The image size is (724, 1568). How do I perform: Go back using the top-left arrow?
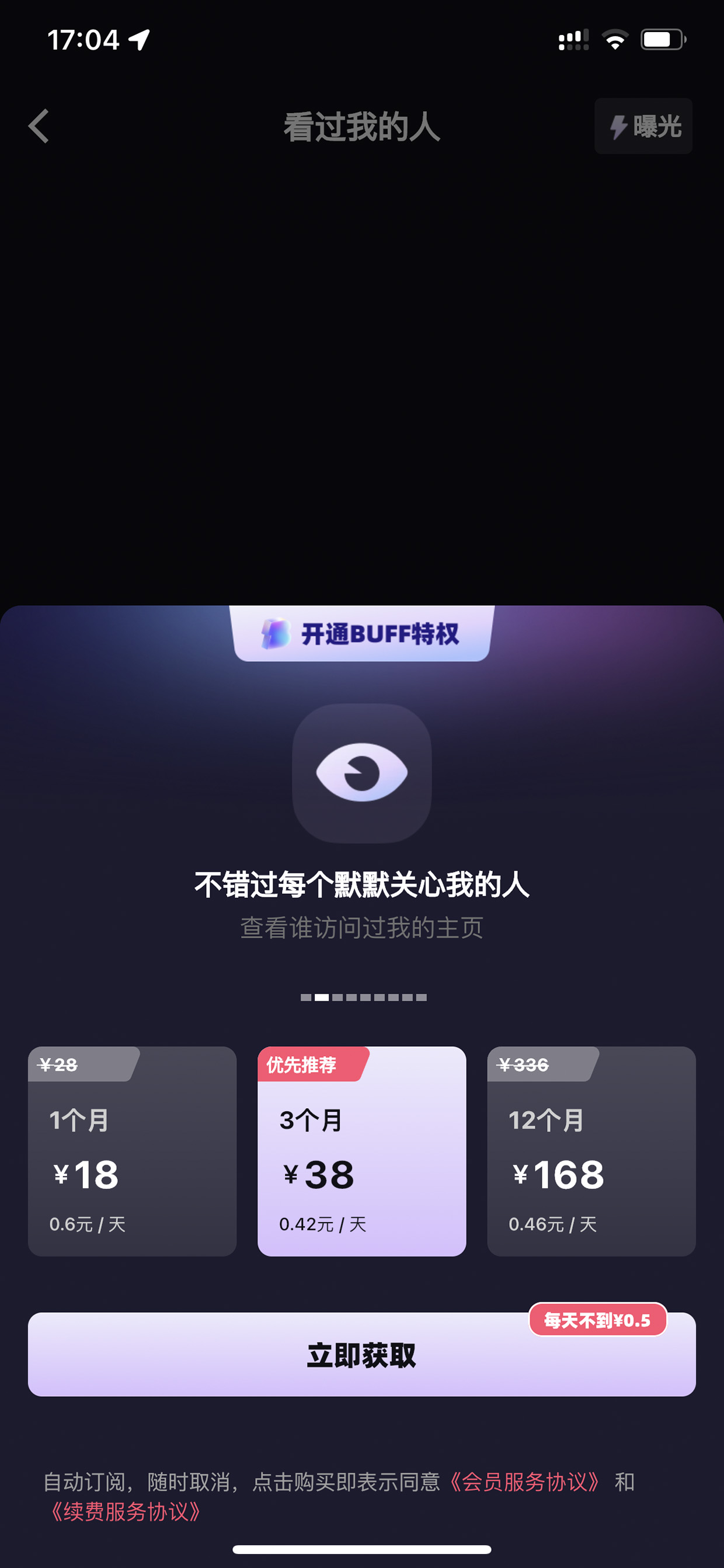39,127
